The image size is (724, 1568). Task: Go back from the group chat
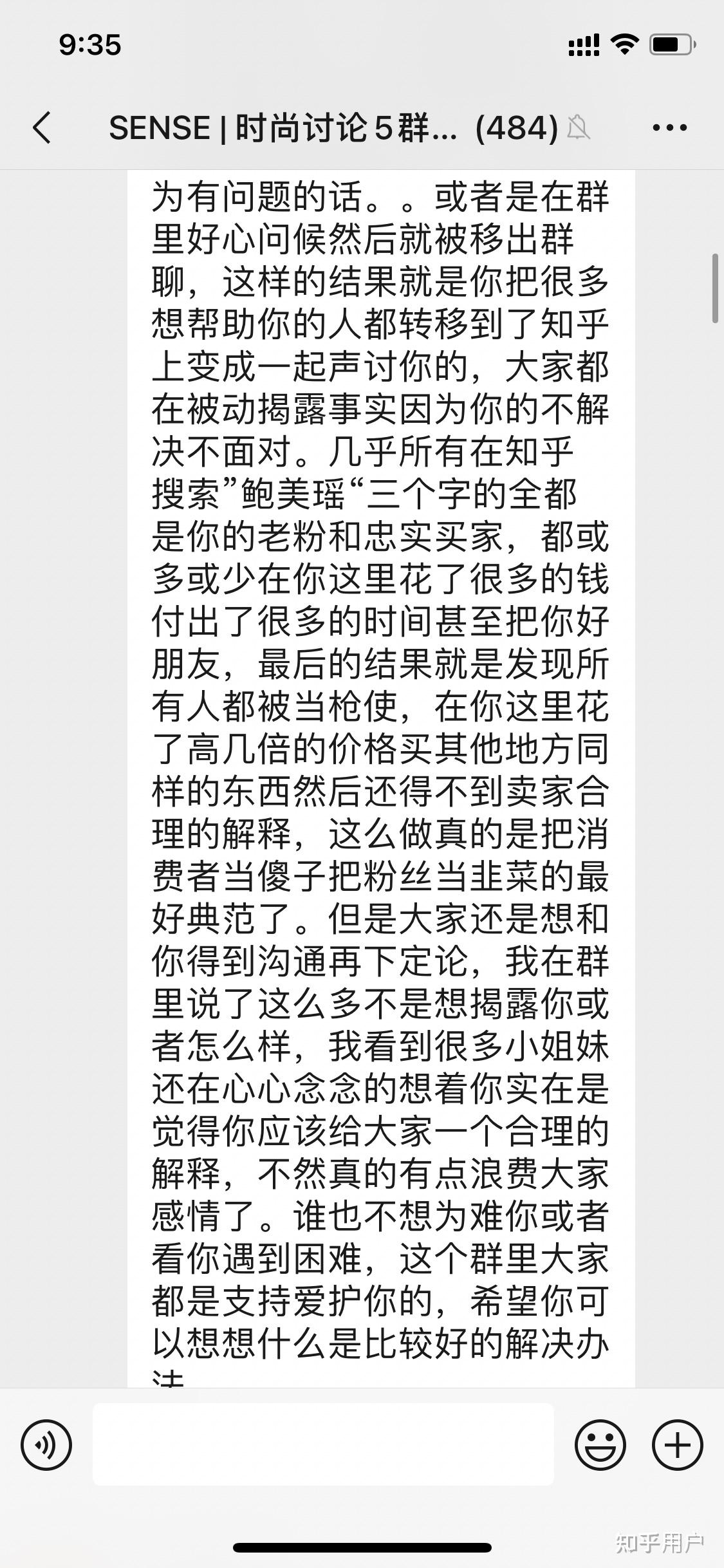coord(42,127)
